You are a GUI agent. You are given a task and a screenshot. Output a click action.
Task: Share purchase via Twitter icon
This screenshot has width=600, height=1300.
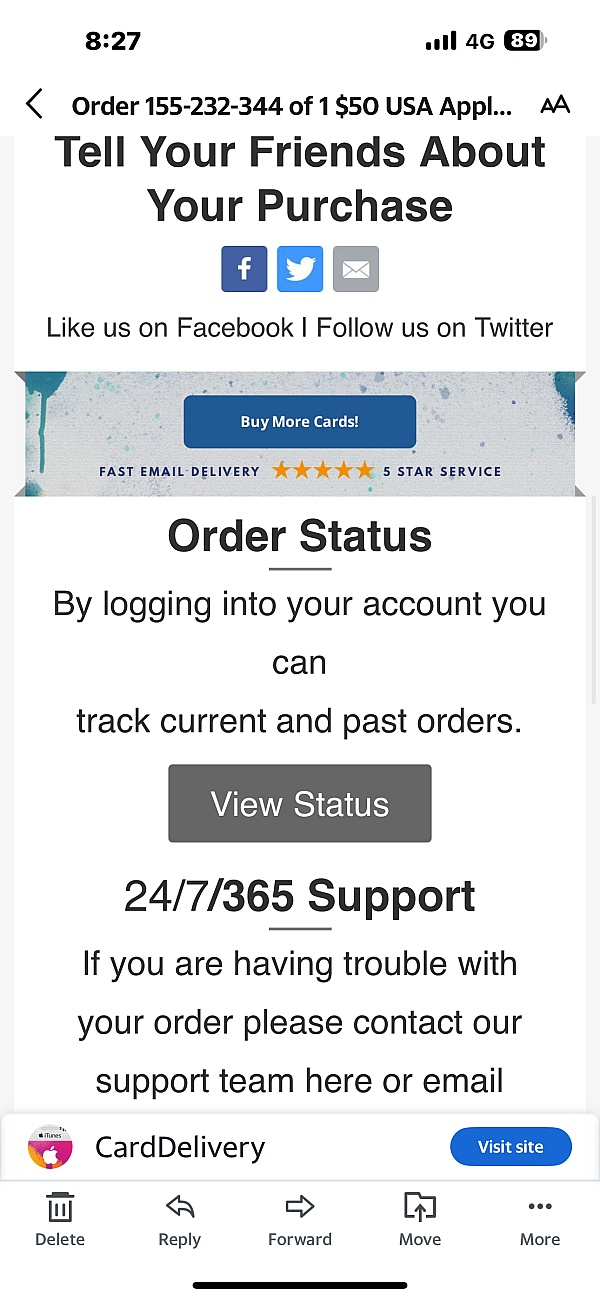pos(300,268)
